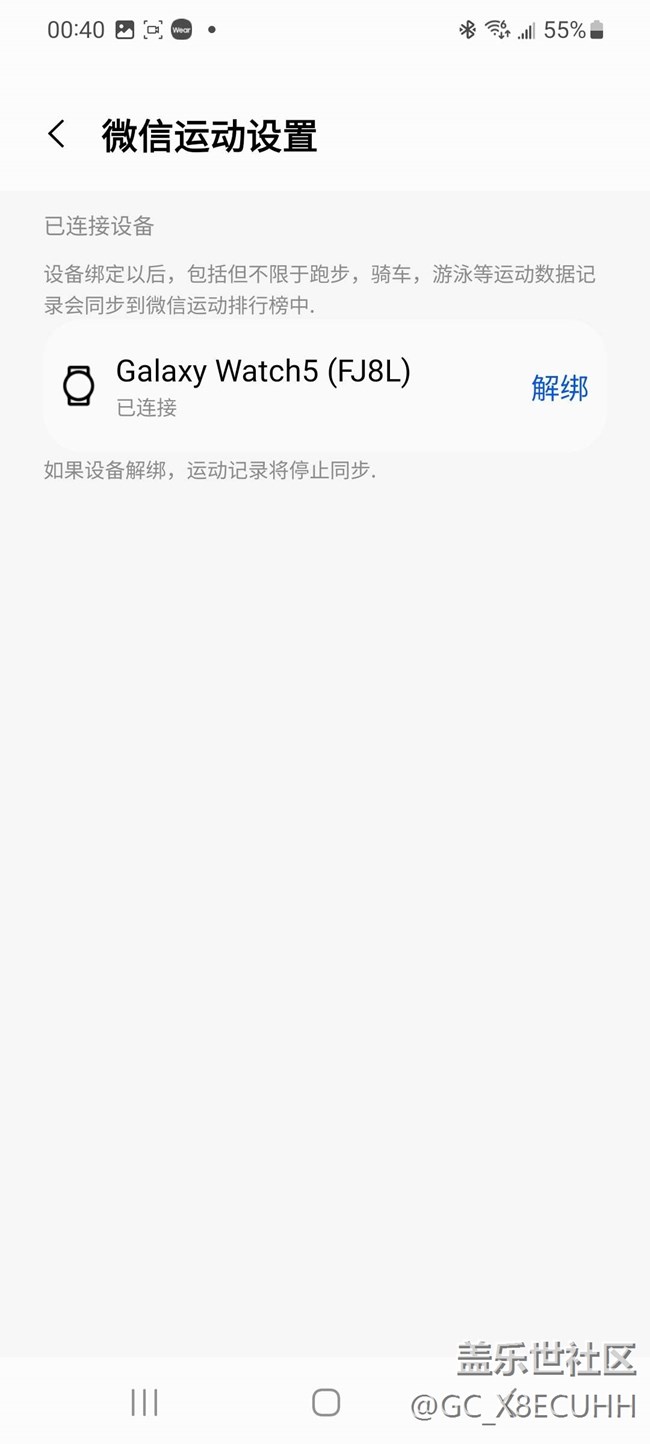Tap 解绑 to unbind Galaxy Watch5
This screenshot has height=1444, width=650.
[559, 387]
